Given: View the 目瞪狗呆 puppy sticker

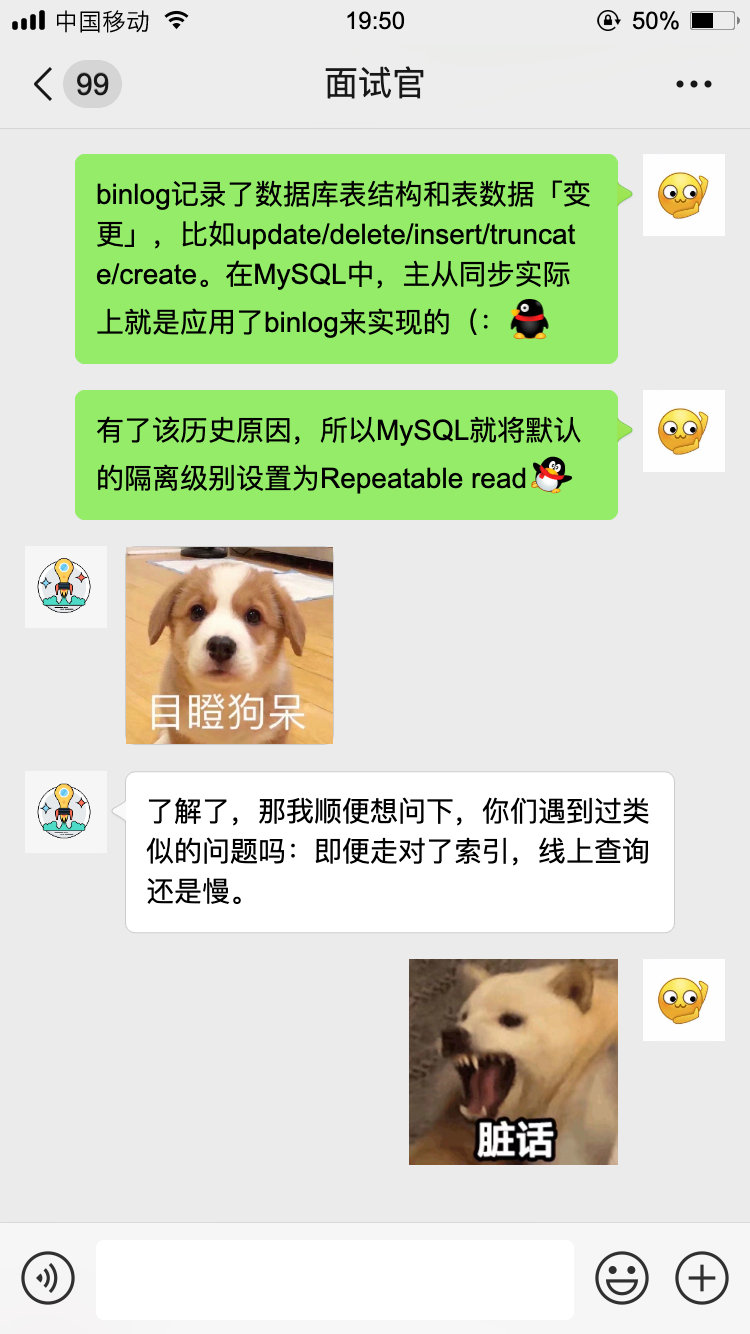Looking at the screenshot, I should click(x=229, y=645).
